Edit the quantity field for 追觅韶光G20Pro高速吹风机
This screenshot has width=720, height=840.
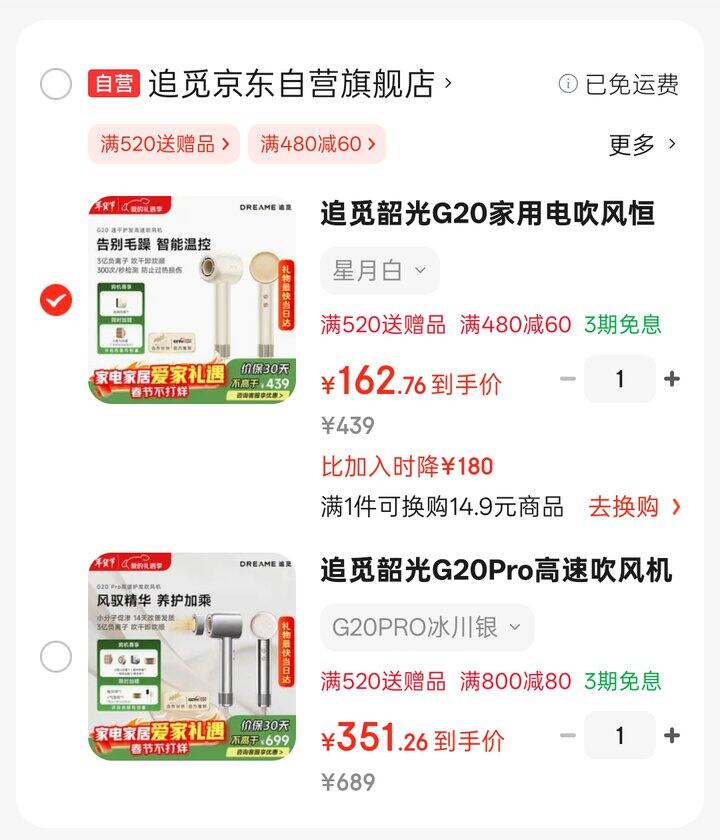tap(620, 736)
